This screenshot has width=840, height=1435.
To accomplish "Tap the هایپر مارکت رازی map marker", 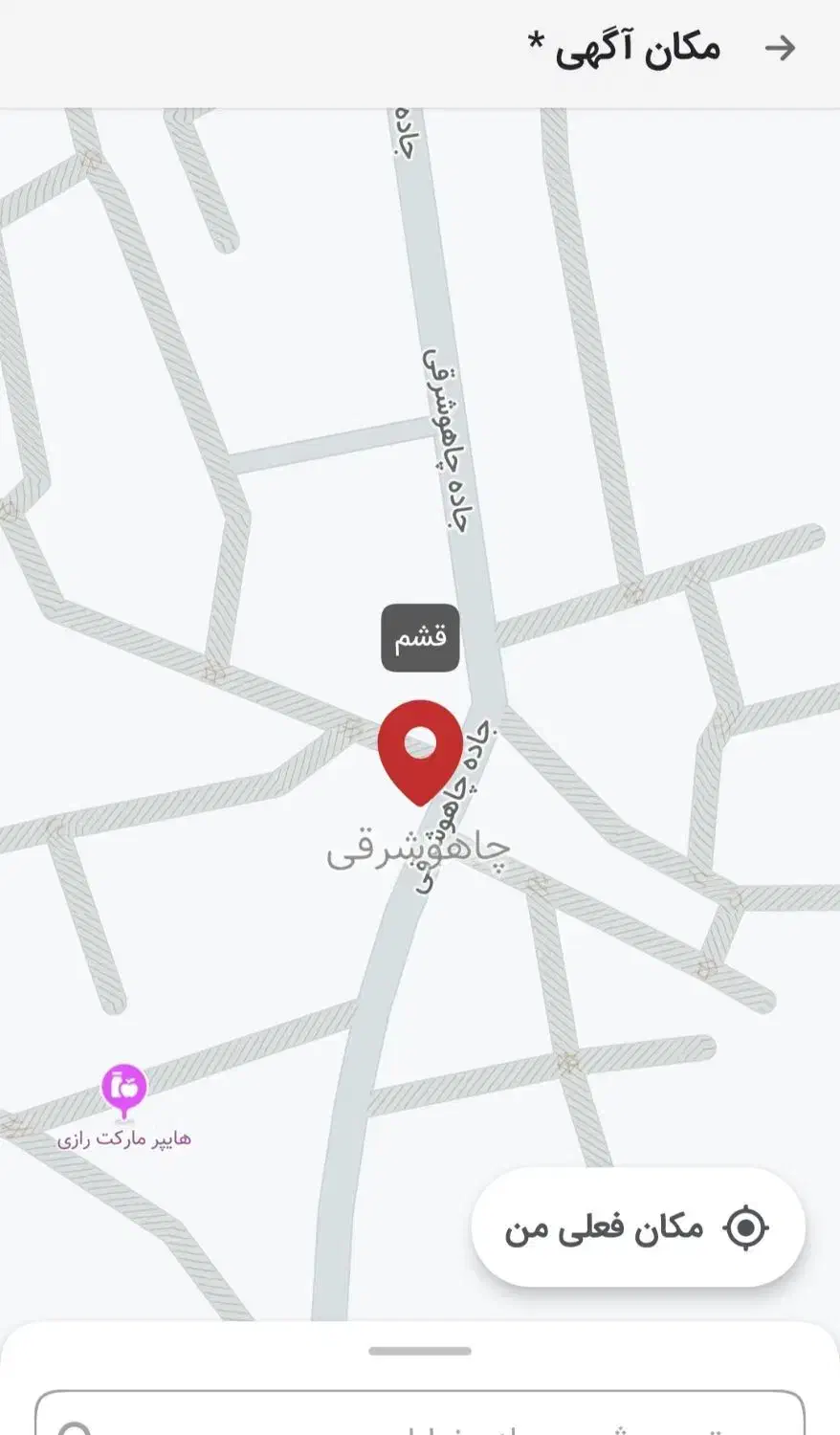I will click(124, 1089).
